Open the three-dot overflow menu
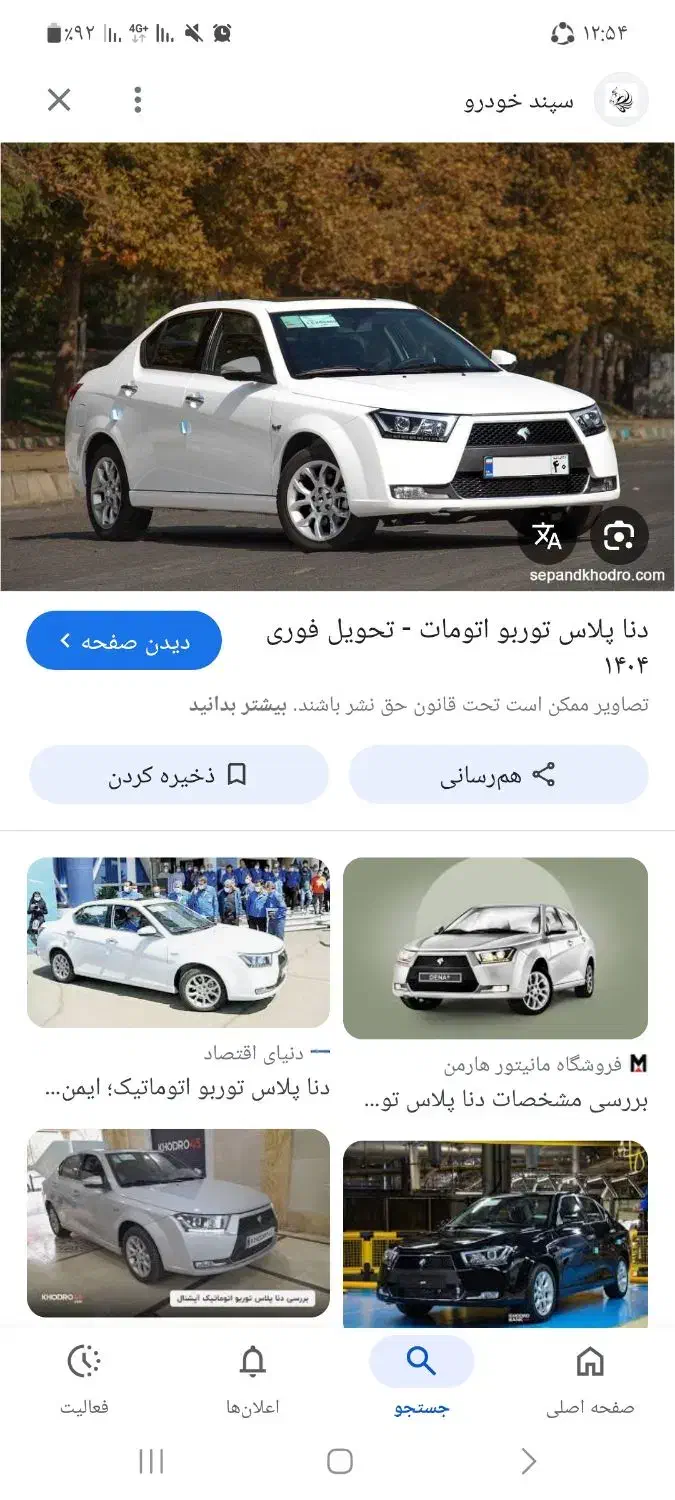 (x=138, y=100)
